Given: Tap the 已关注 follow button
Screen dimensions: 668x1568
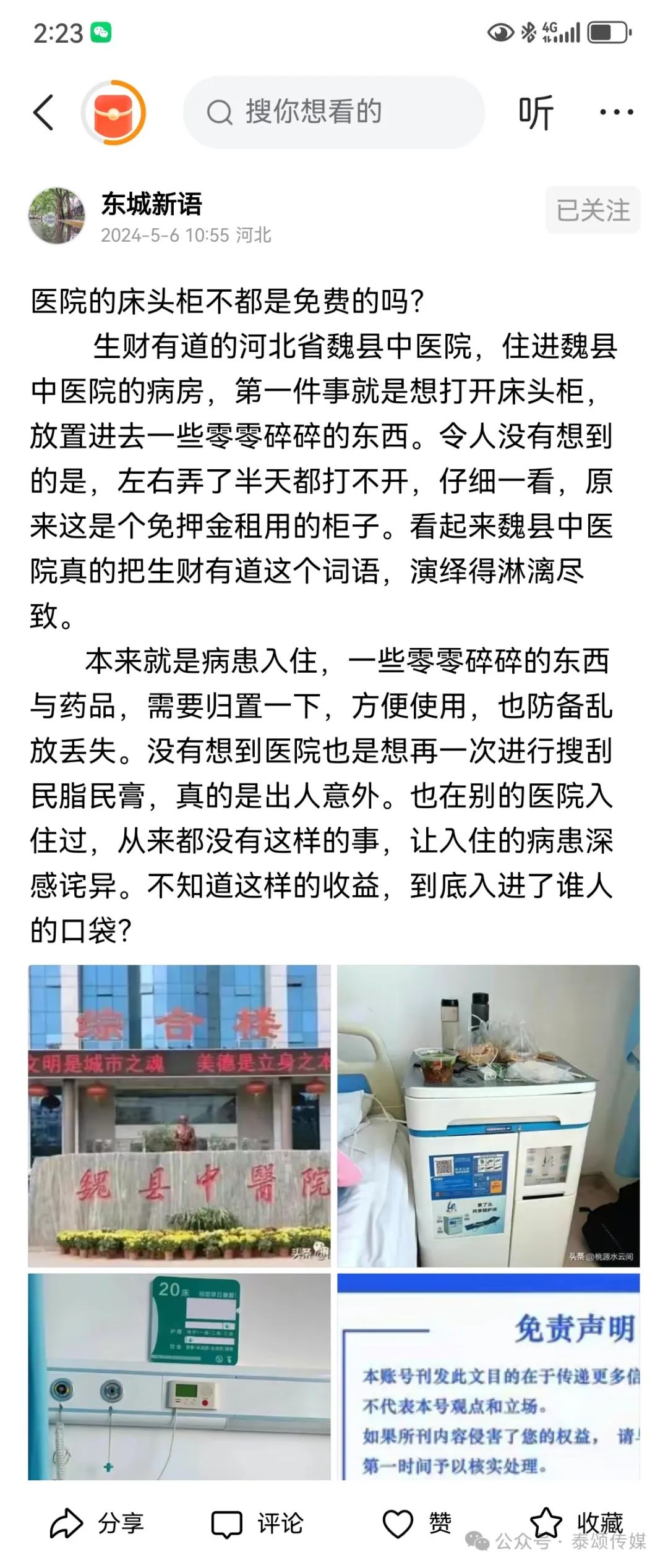Looking at the screenshot, I should coord(593,210).
